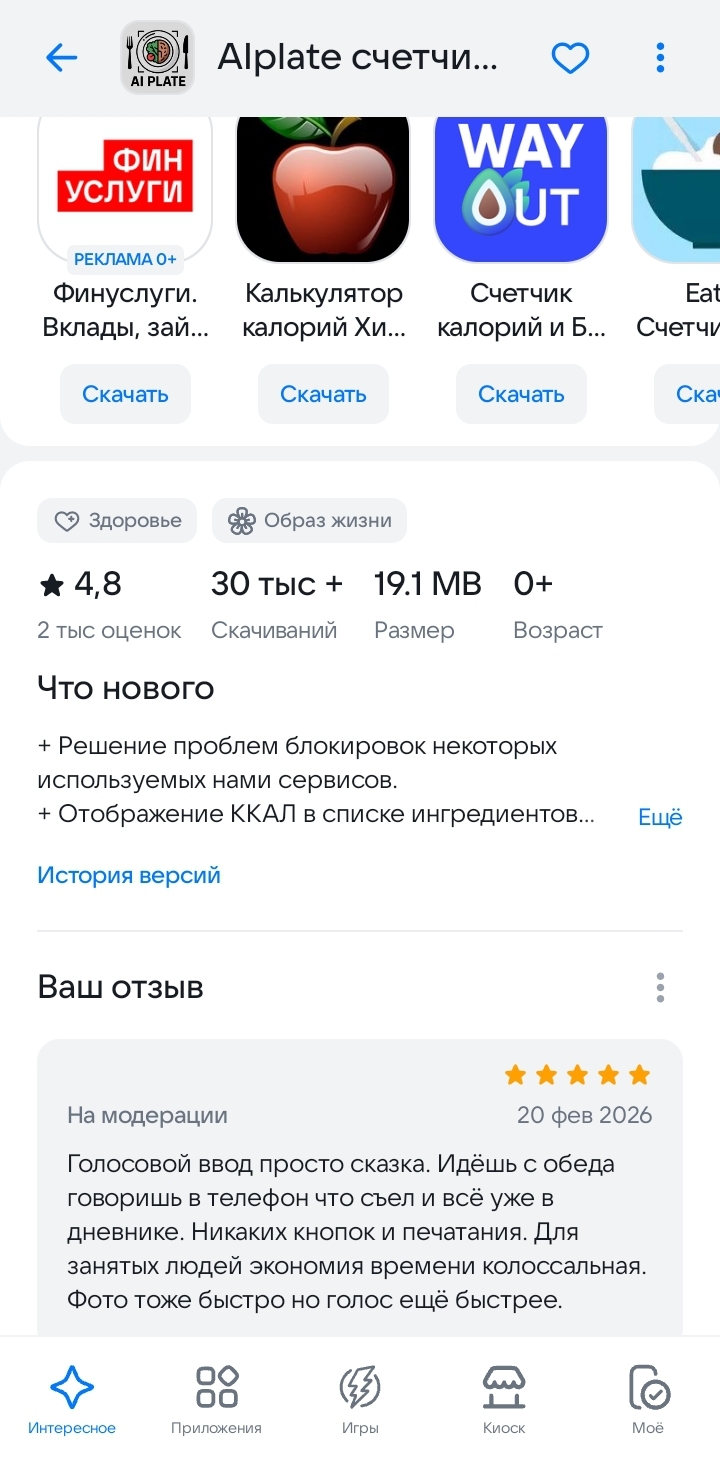Switch to the Киоск tab
Image resolution: width=720 pixels, height=1460 pixels.
(504, 1400)
